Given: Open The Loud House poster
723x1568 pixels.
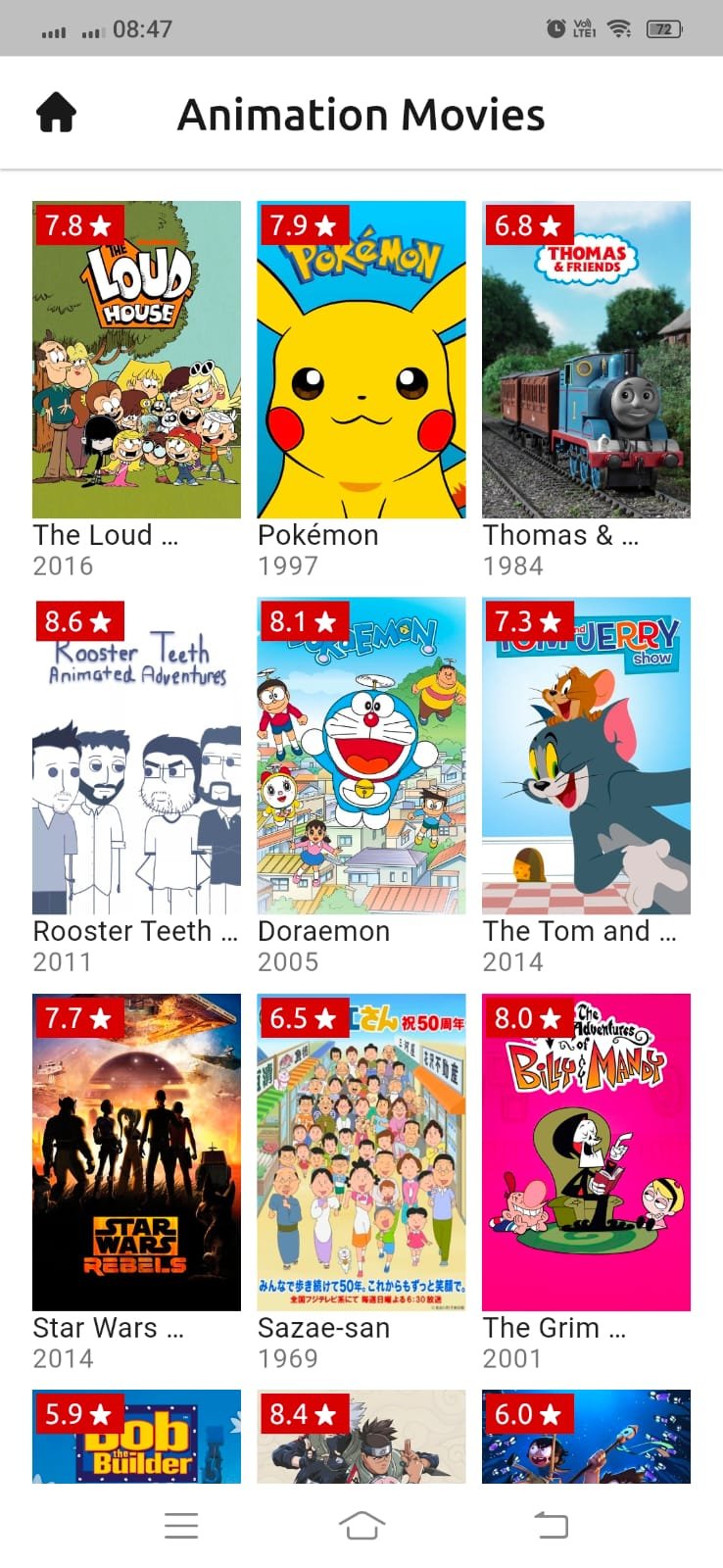Looking at the screenshot, I should tap(136, 360).
